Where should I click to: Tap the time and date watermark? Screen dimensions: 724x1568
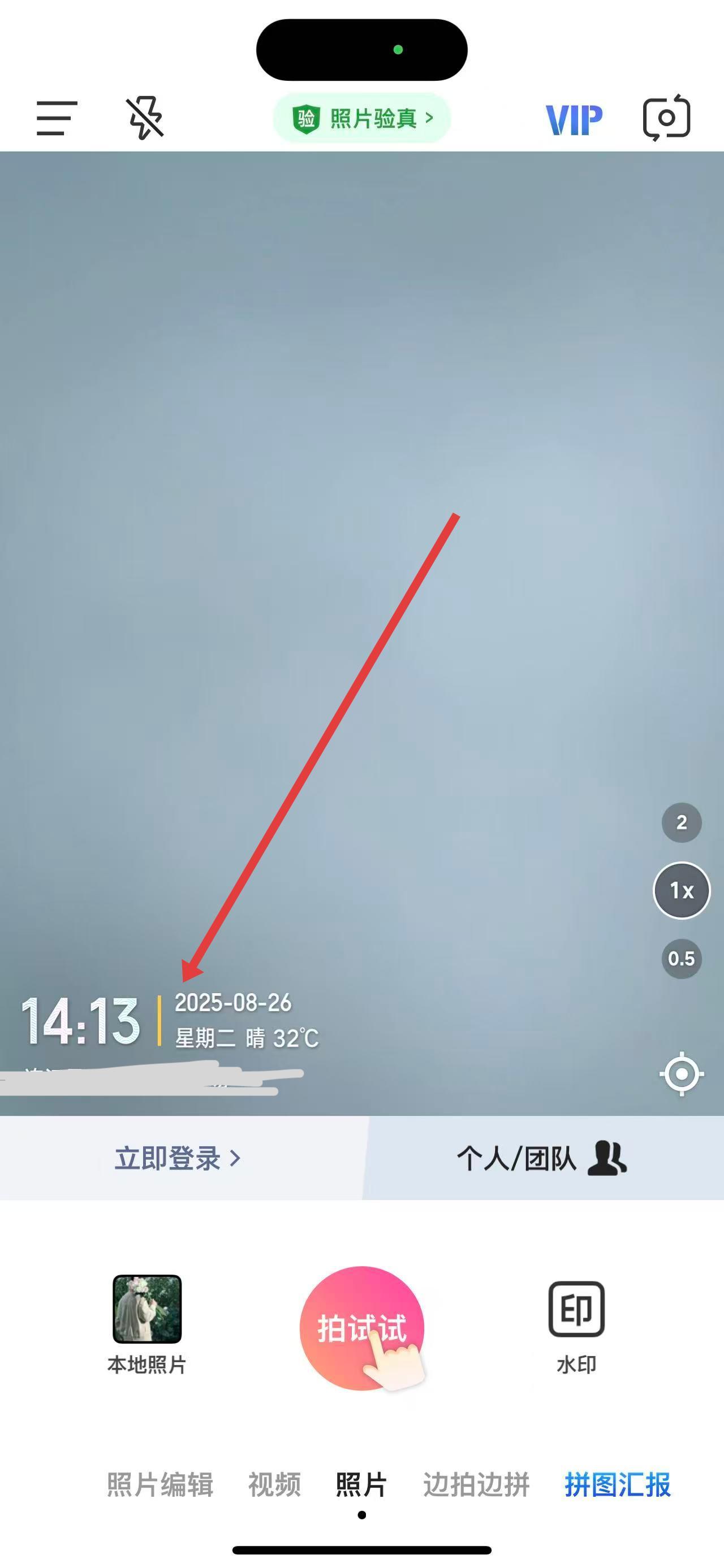pyautogui.click(x=169, y=1021)
